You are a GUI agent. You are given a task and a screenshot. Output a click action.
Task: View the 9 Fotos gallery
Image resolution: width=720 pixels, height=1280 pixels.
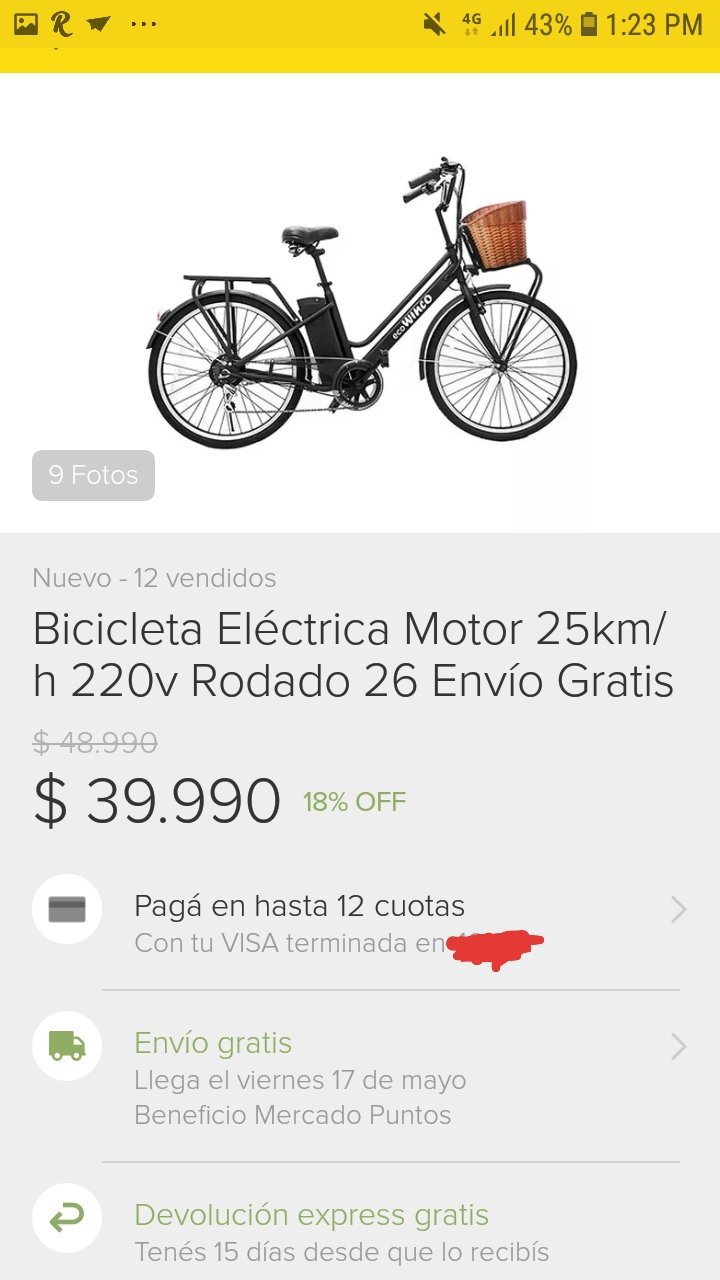tap(94, 475)
